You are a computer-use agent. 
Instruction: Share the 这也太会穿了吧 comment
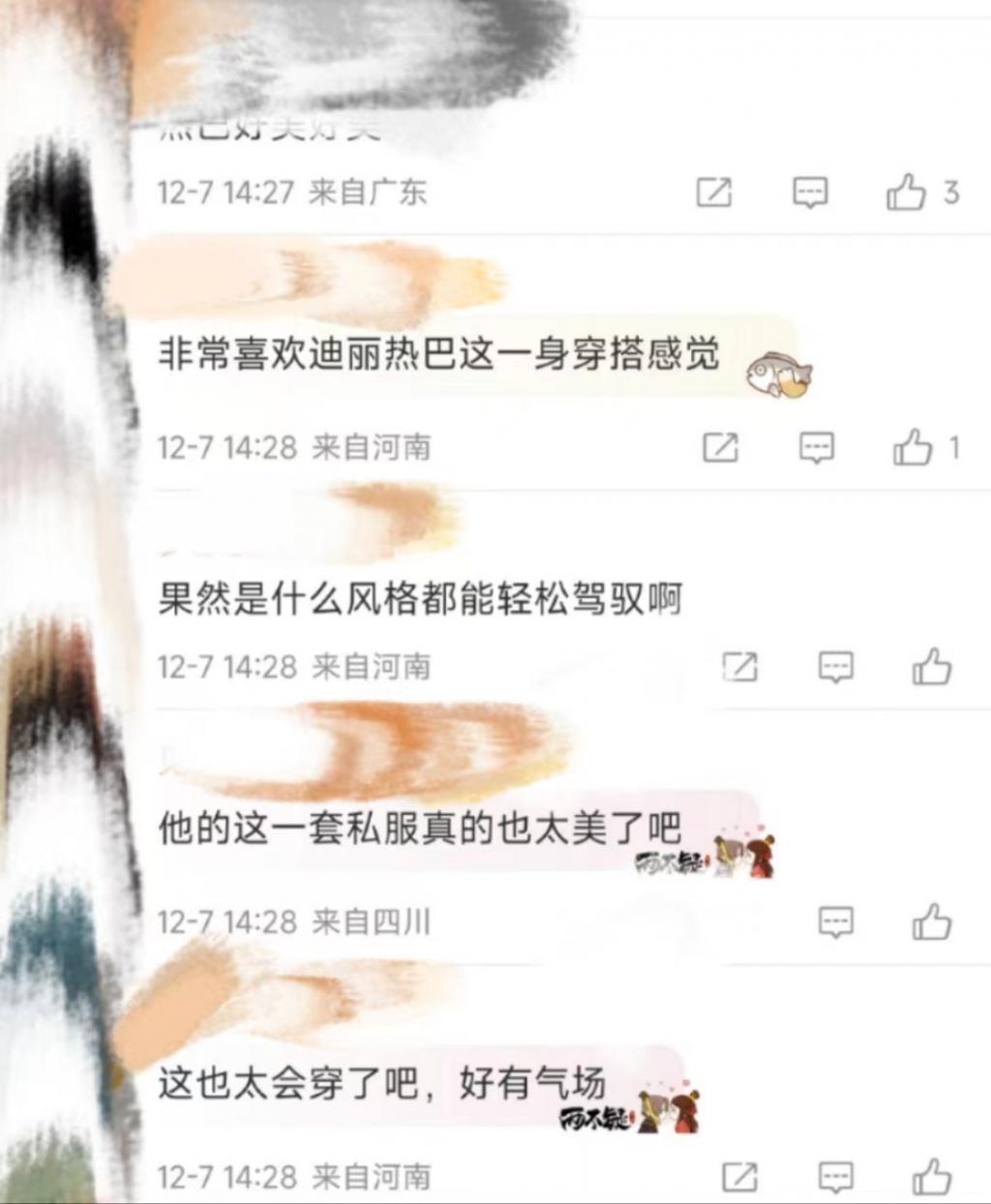pos(740,1177)
